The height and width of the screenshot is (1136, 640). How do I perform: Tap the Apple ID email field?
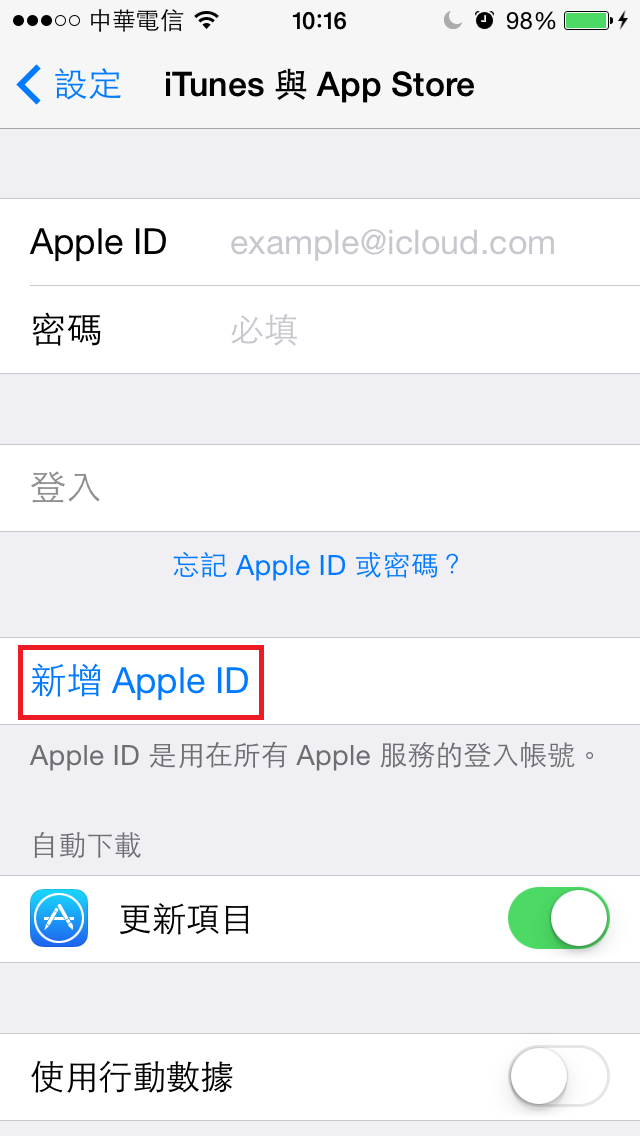click(392, 243)
